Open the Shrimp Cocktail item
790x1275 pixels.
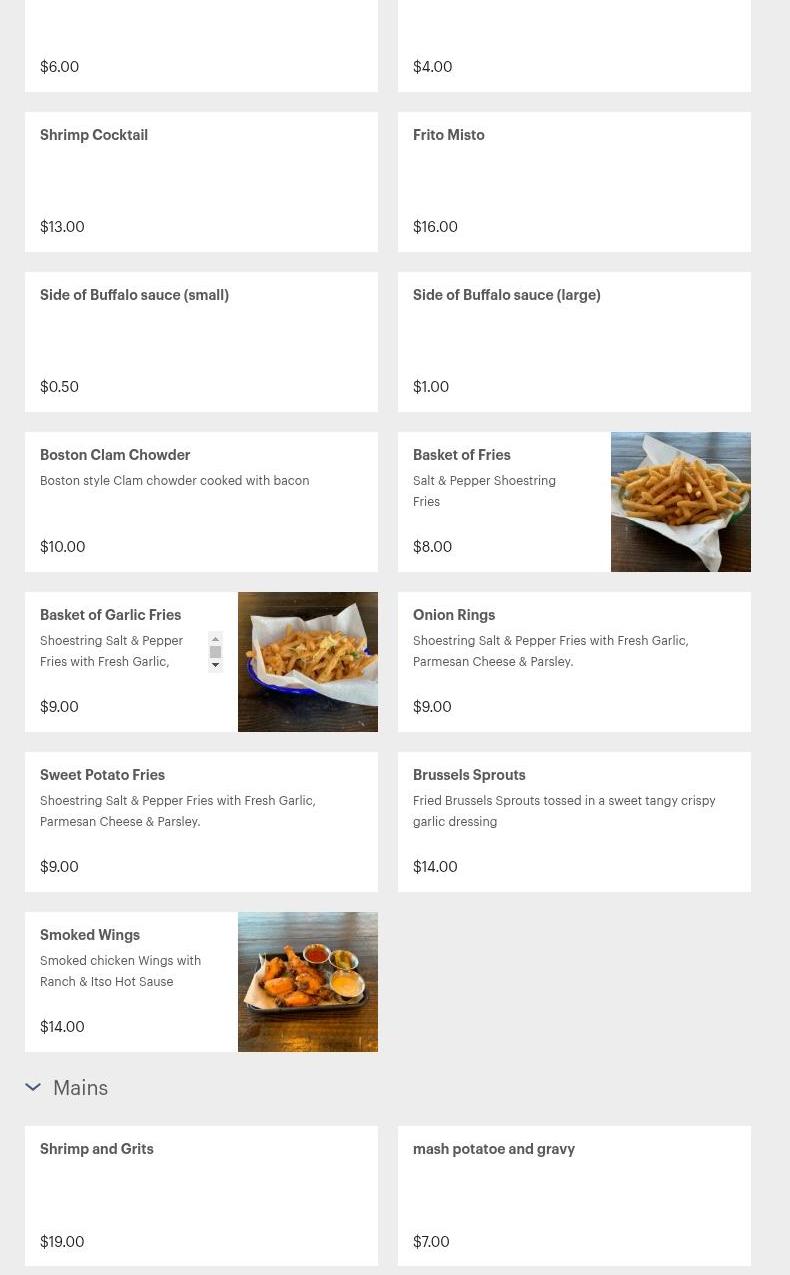click(201, 181)
